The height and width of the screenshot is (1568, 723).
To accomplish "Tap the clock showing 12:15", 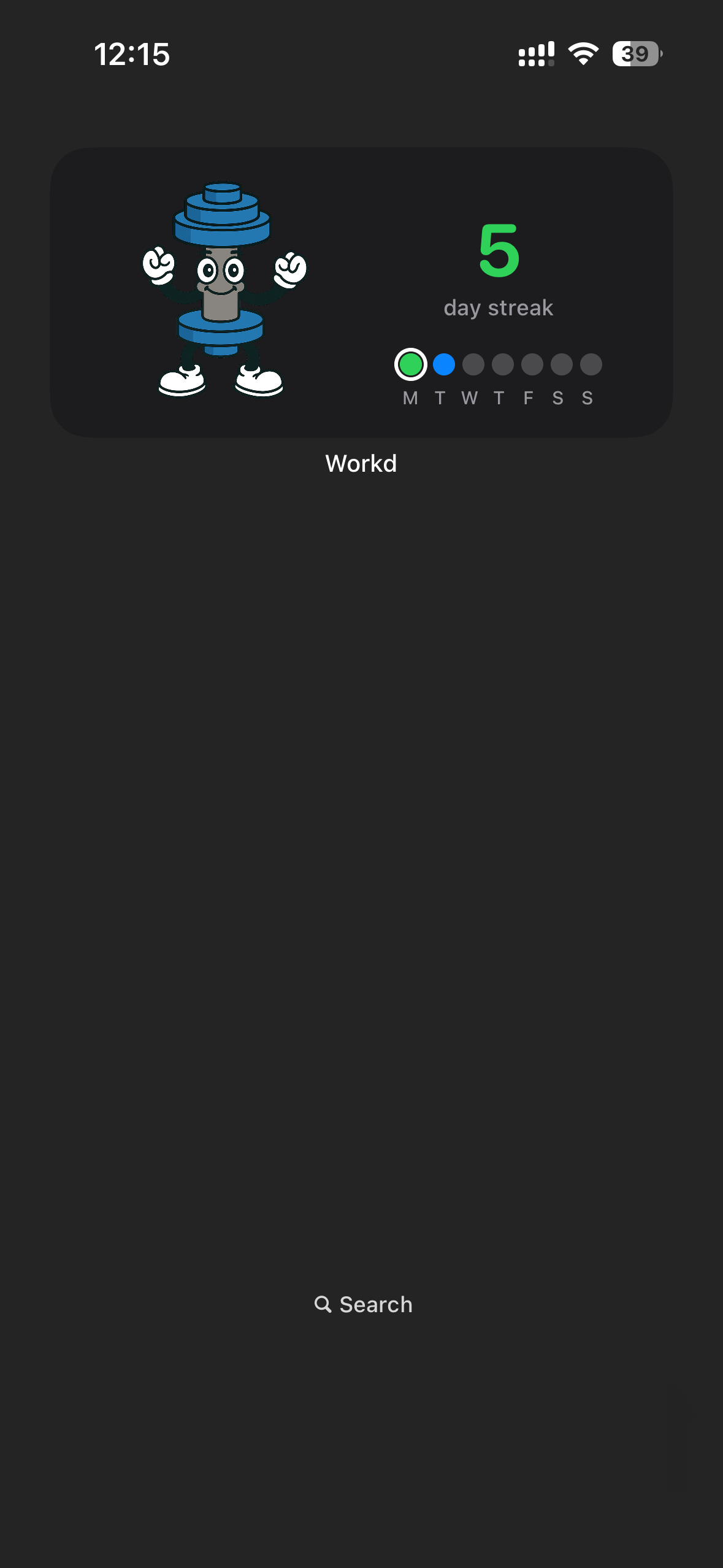I will coord(133,54).
